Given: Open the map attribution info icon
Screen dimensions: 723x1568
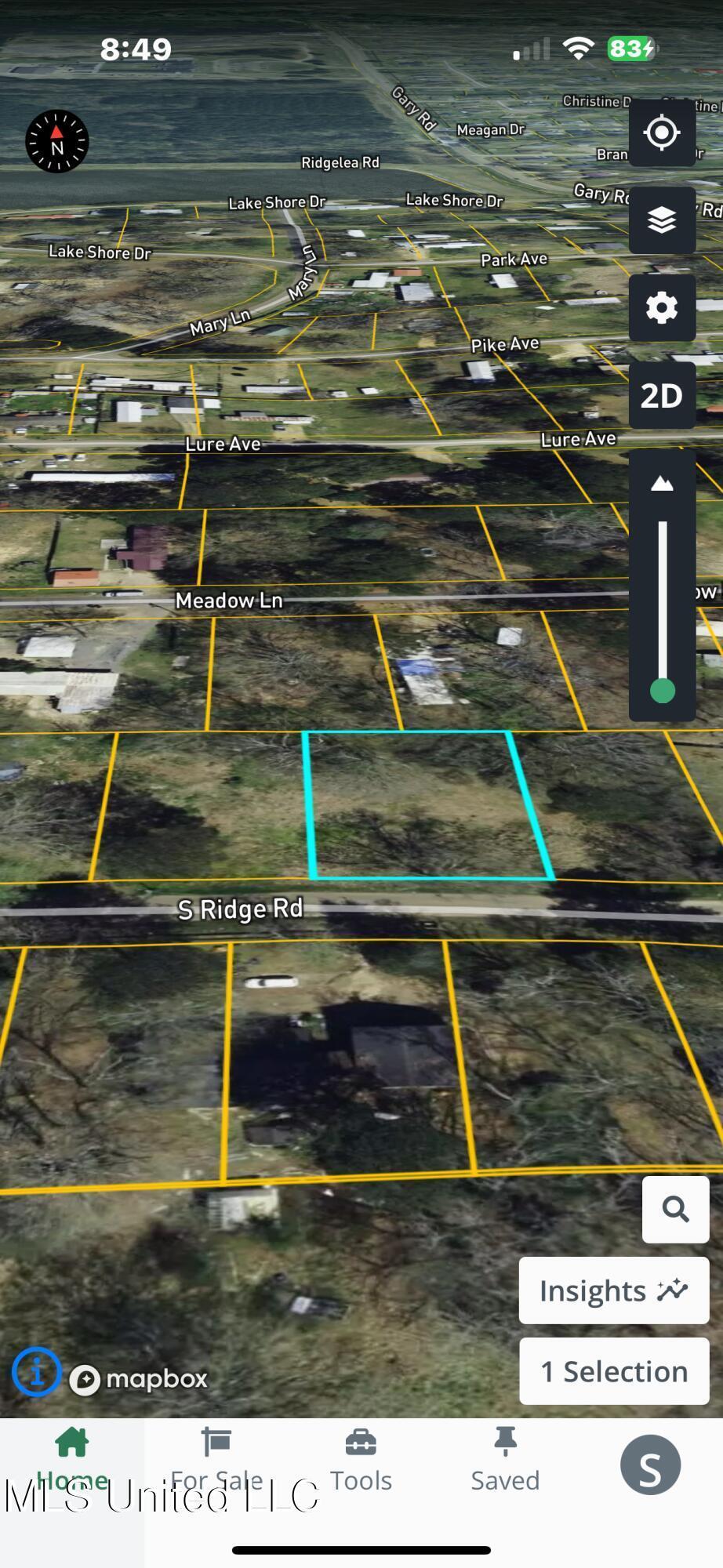Looking at the screenshot, I should (x=36, y=1372).
